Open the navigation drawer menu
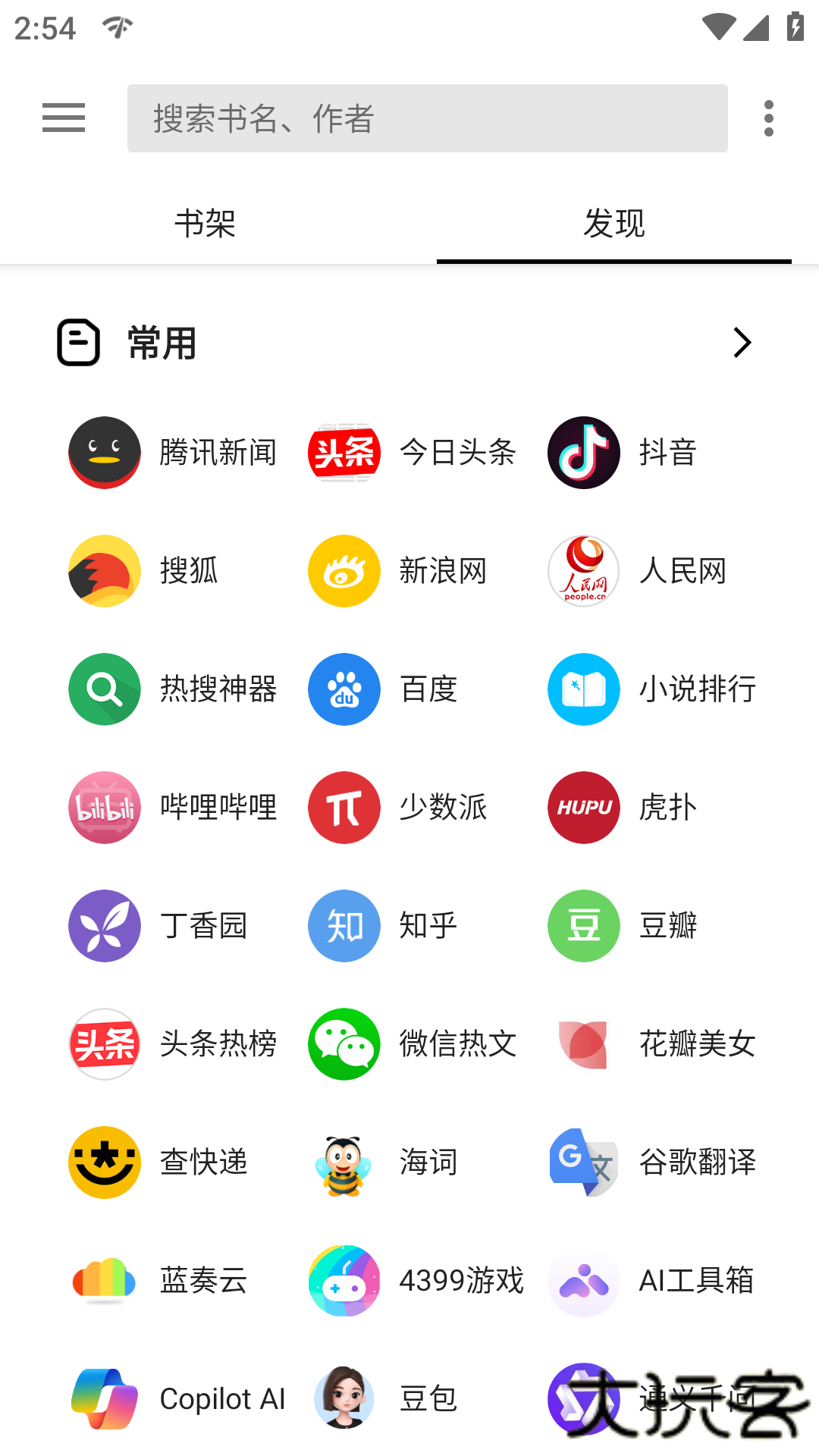This screenshot has height=1456, width=819. tap(64, 118)
